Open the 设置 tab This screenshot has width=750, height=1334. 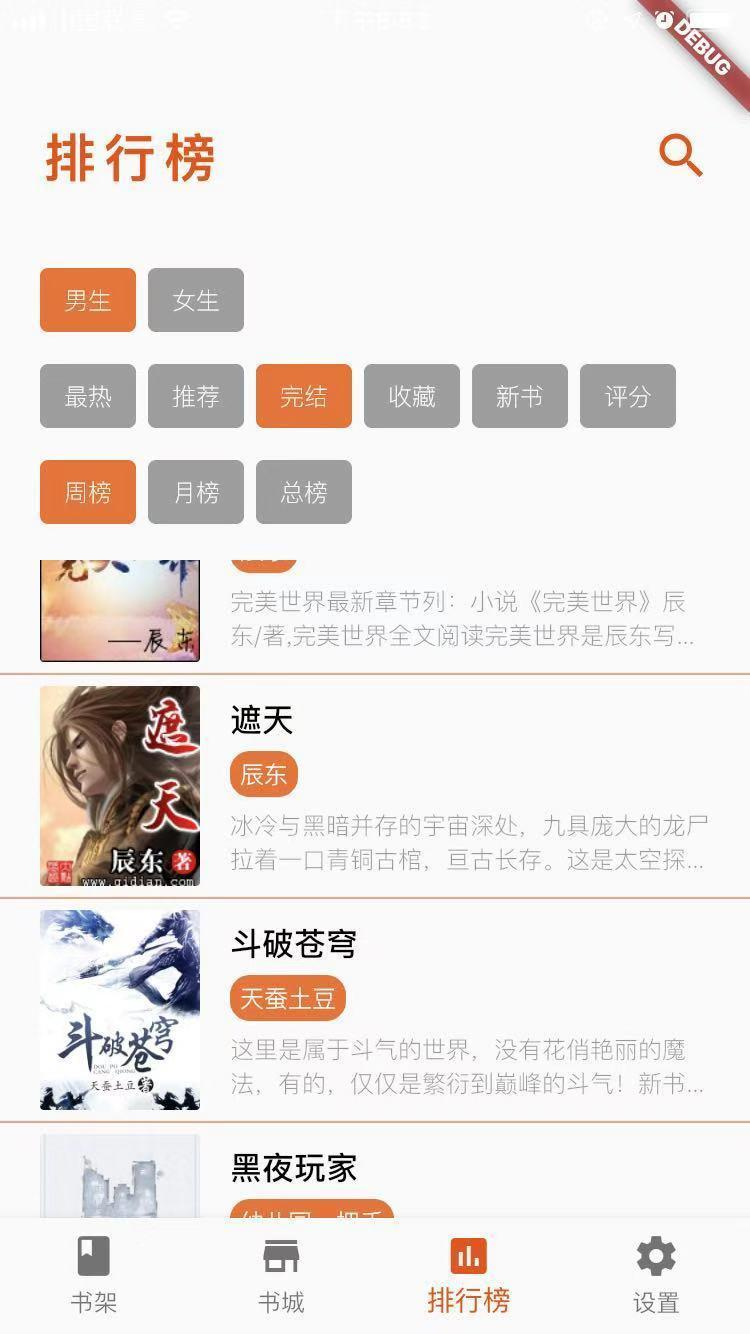[656, 1274]
